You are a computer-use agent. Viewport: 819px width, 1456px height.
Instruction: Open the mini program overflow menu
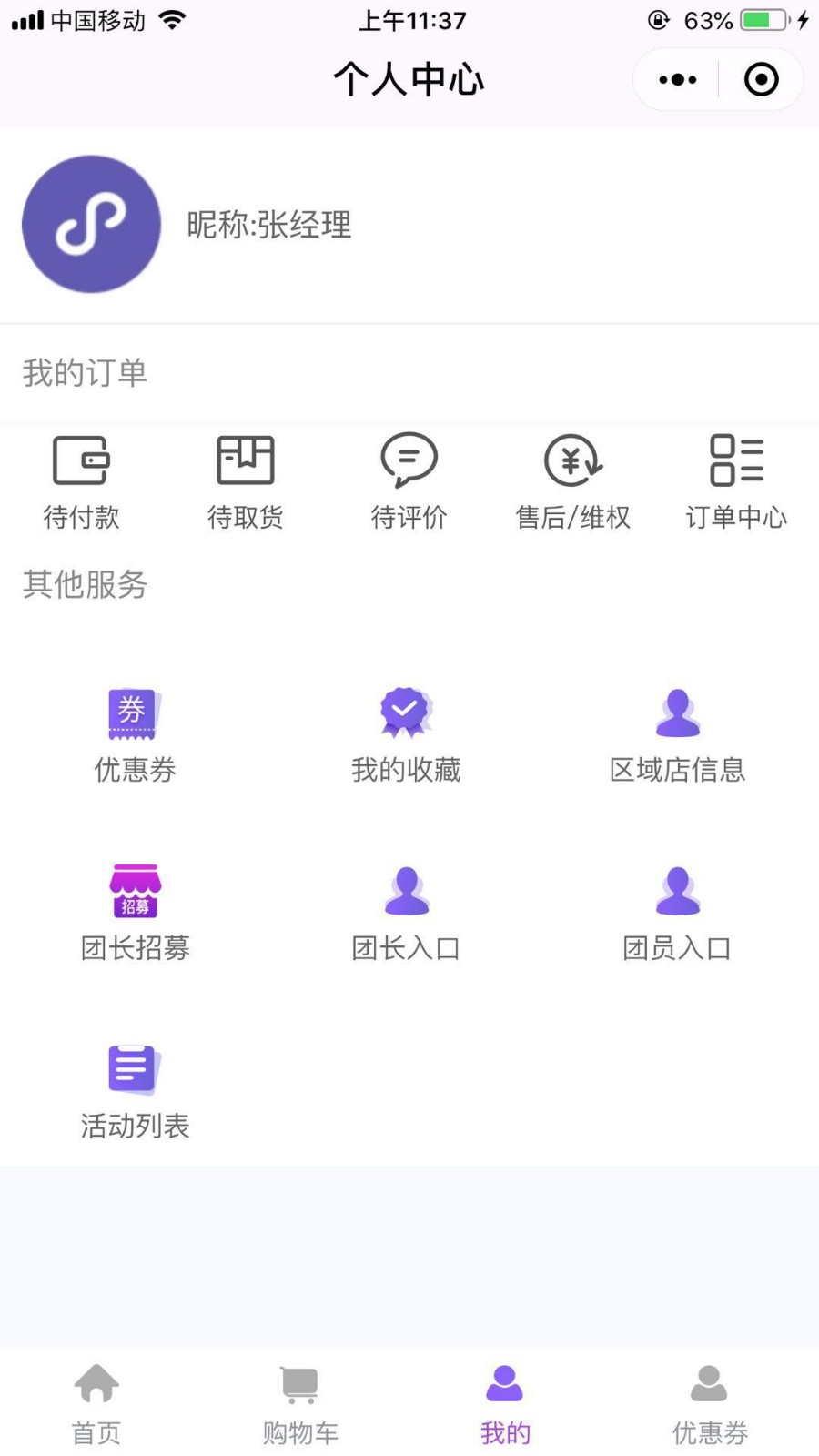(x=678, y=80)
